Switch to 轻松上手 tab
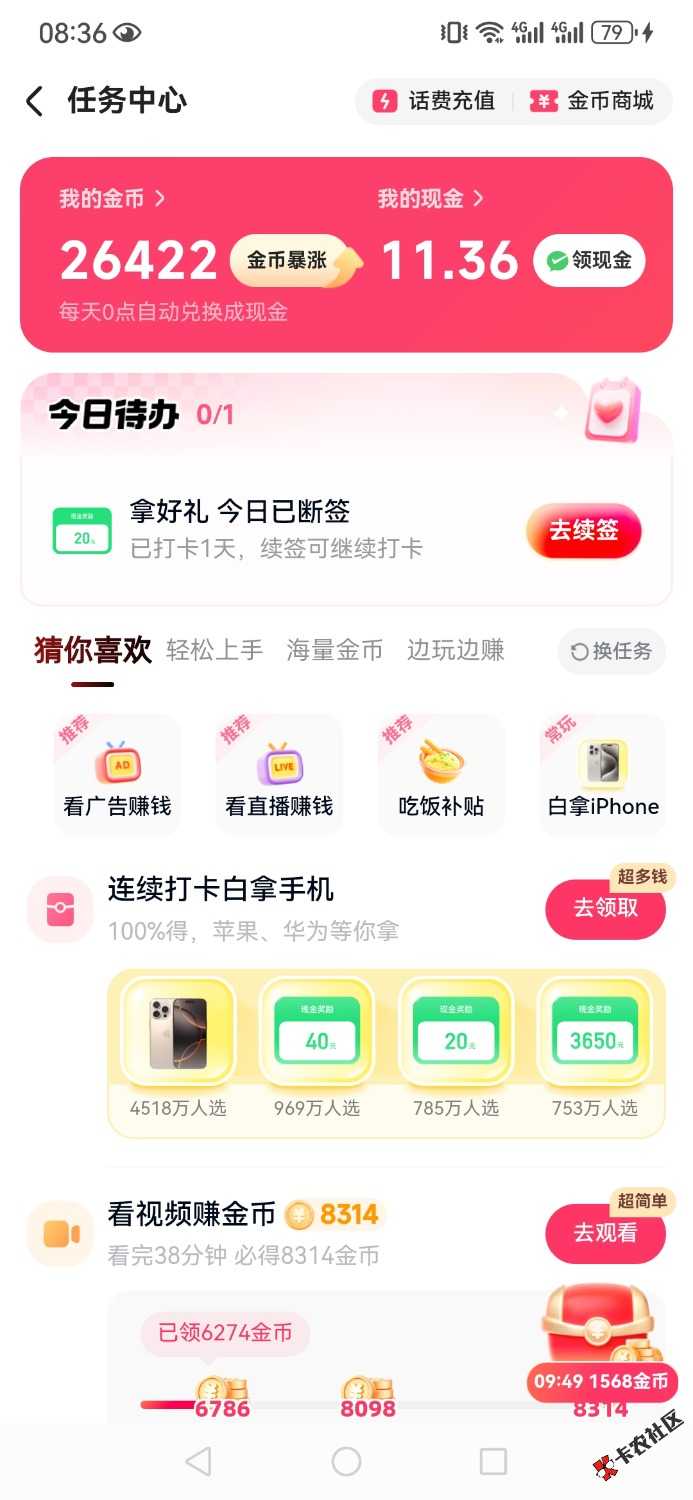693x1500 pixels. (x=214, y=651)
